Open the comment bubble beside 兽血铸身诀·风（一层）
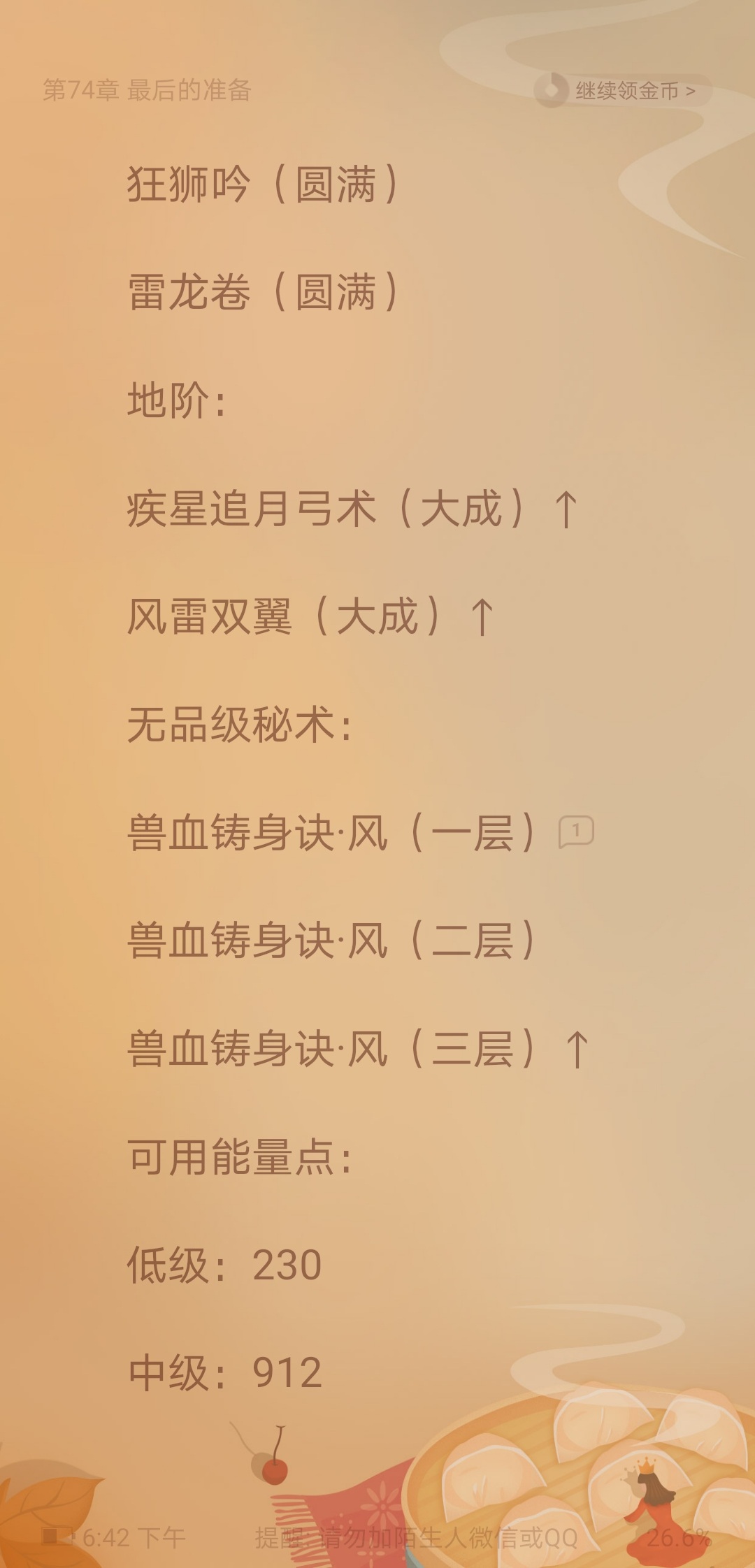 [575, 832]
